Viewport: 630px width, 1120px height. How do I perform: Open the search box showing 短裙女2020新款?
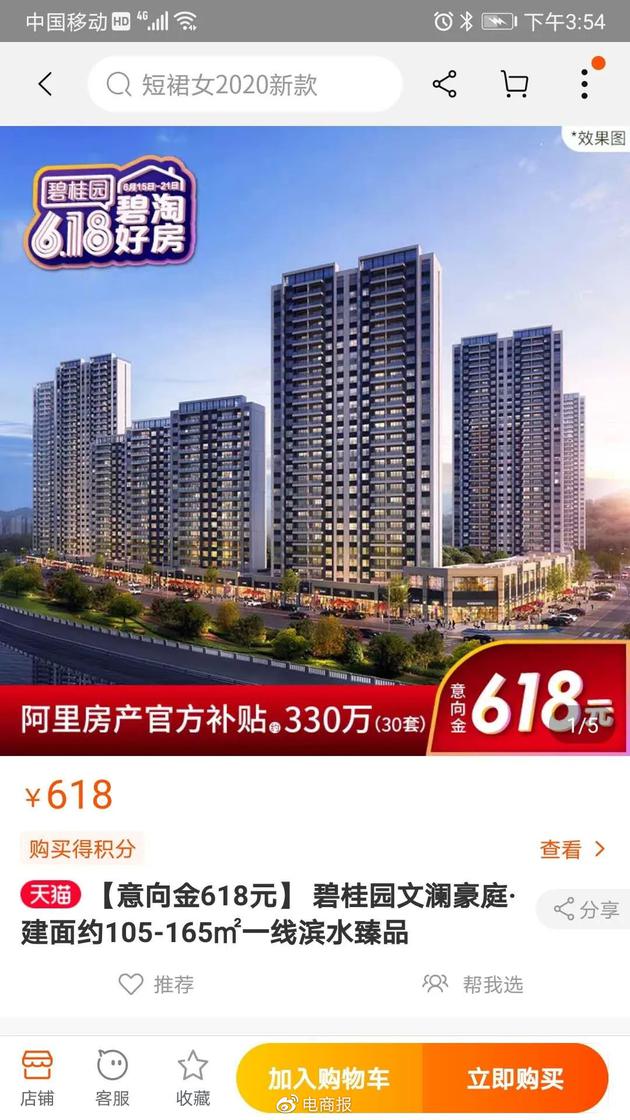pyautogui.click(x=245, y=84)
